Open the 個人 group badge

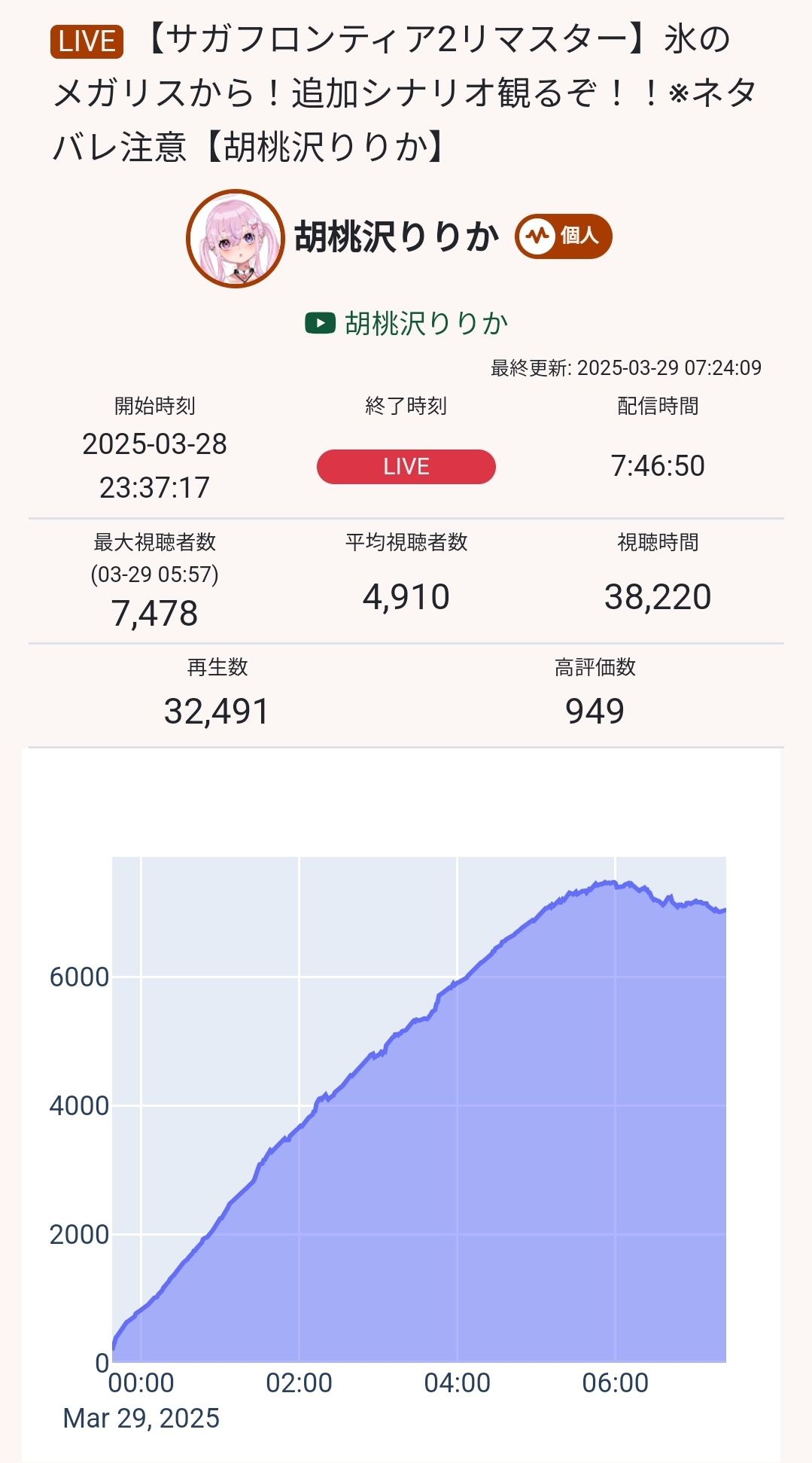tap(564, 236)
